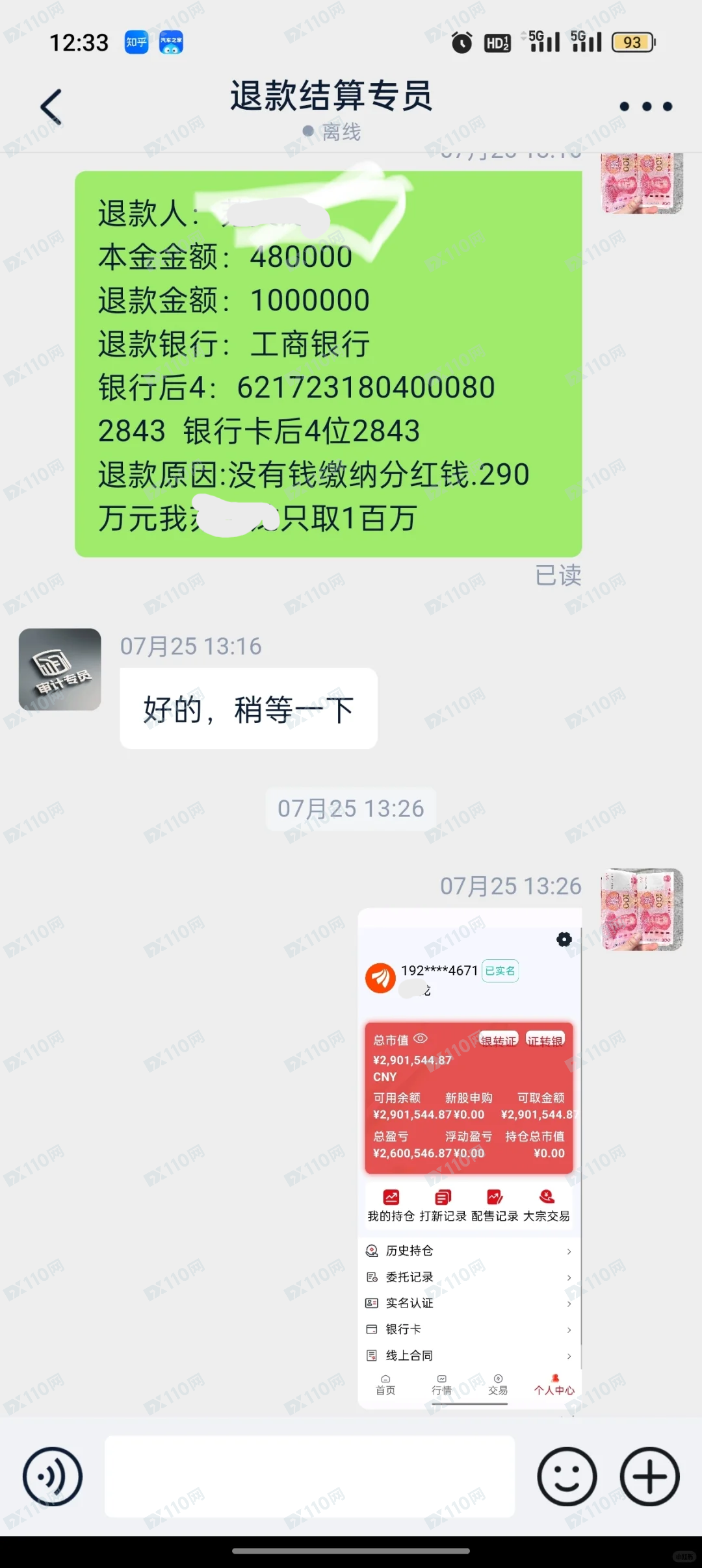Switch to voice message input
The width and height of the screenshot is (702, 1568).
[52, 1476]
